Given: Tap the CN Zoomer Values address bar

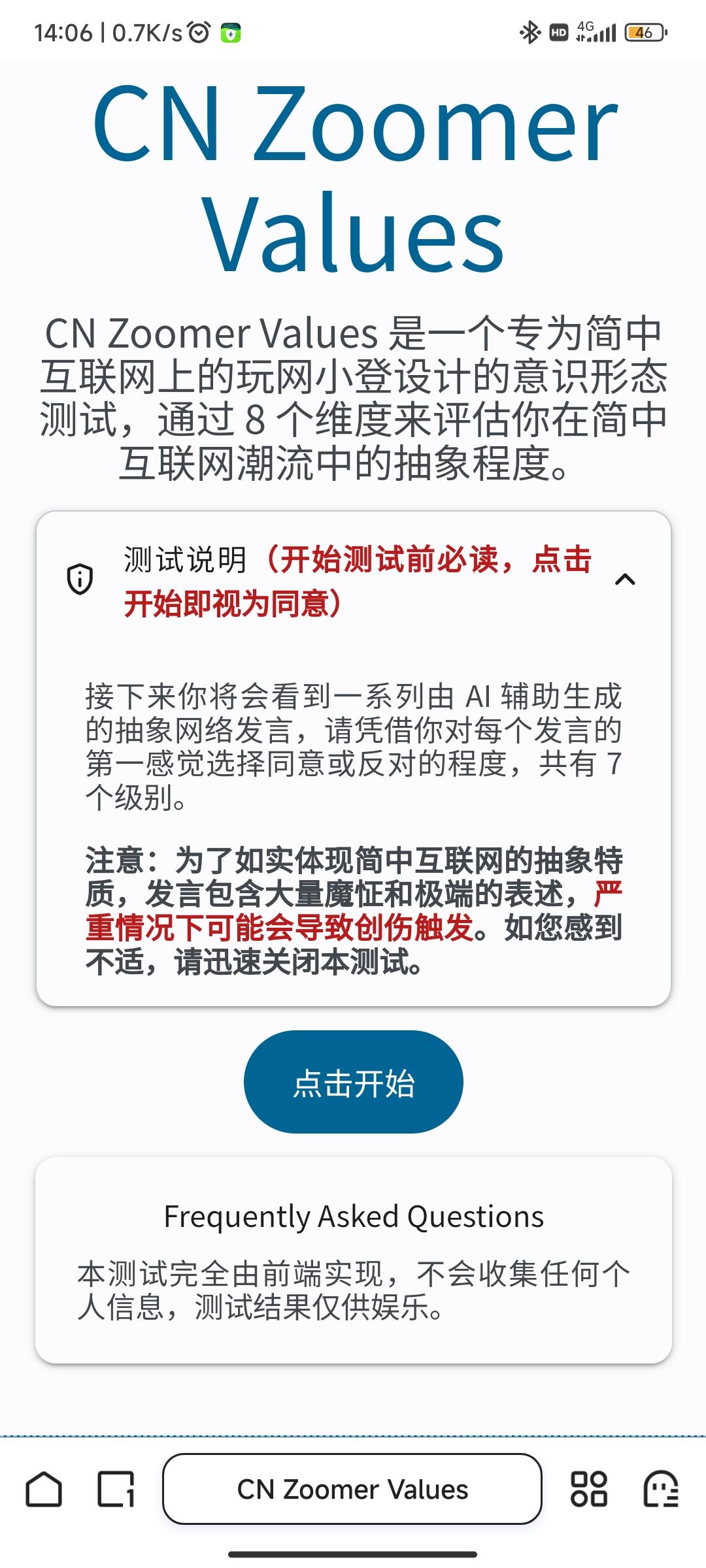Looking at the screenshot, I should coord(353,1490).
